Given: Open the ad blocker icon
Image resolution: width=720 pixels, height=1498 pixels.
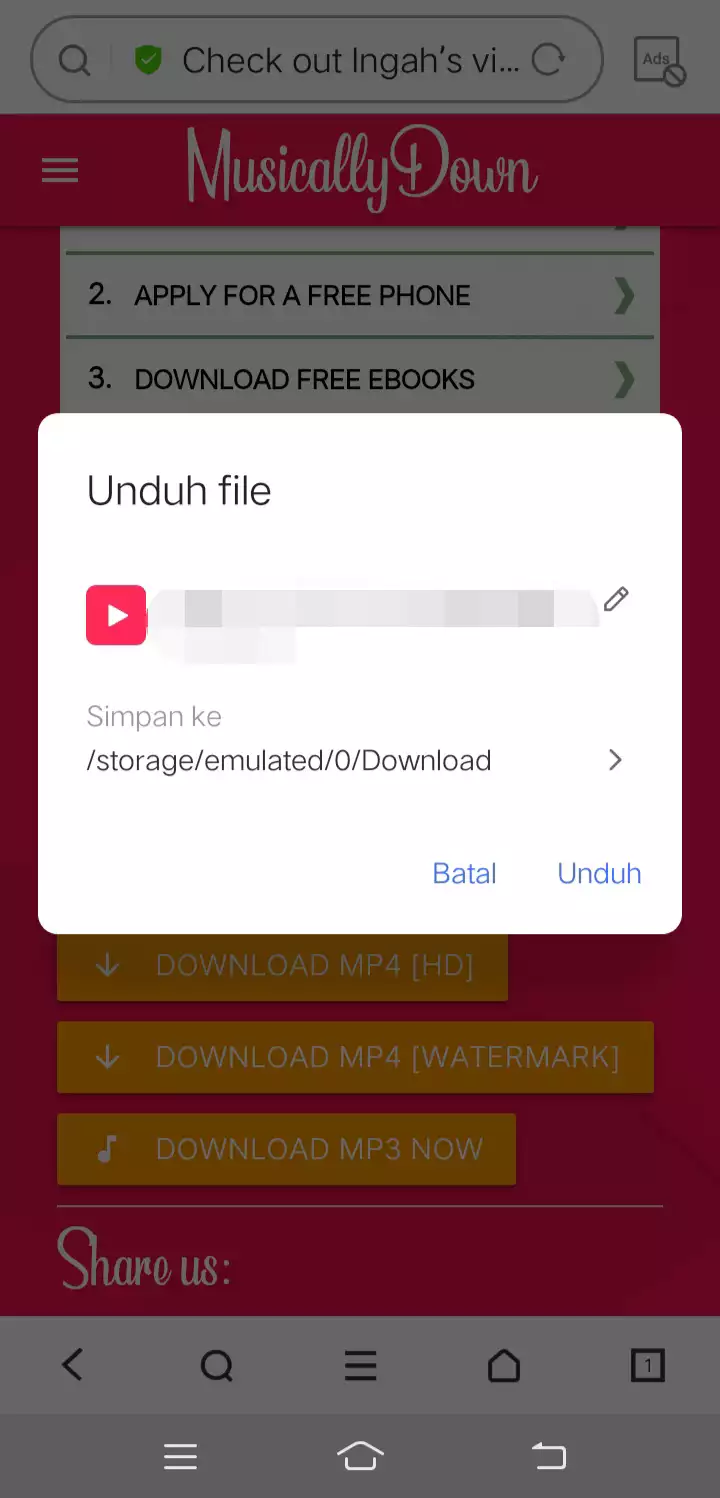Looking at the screenshot, I should [x=659, y=61].
